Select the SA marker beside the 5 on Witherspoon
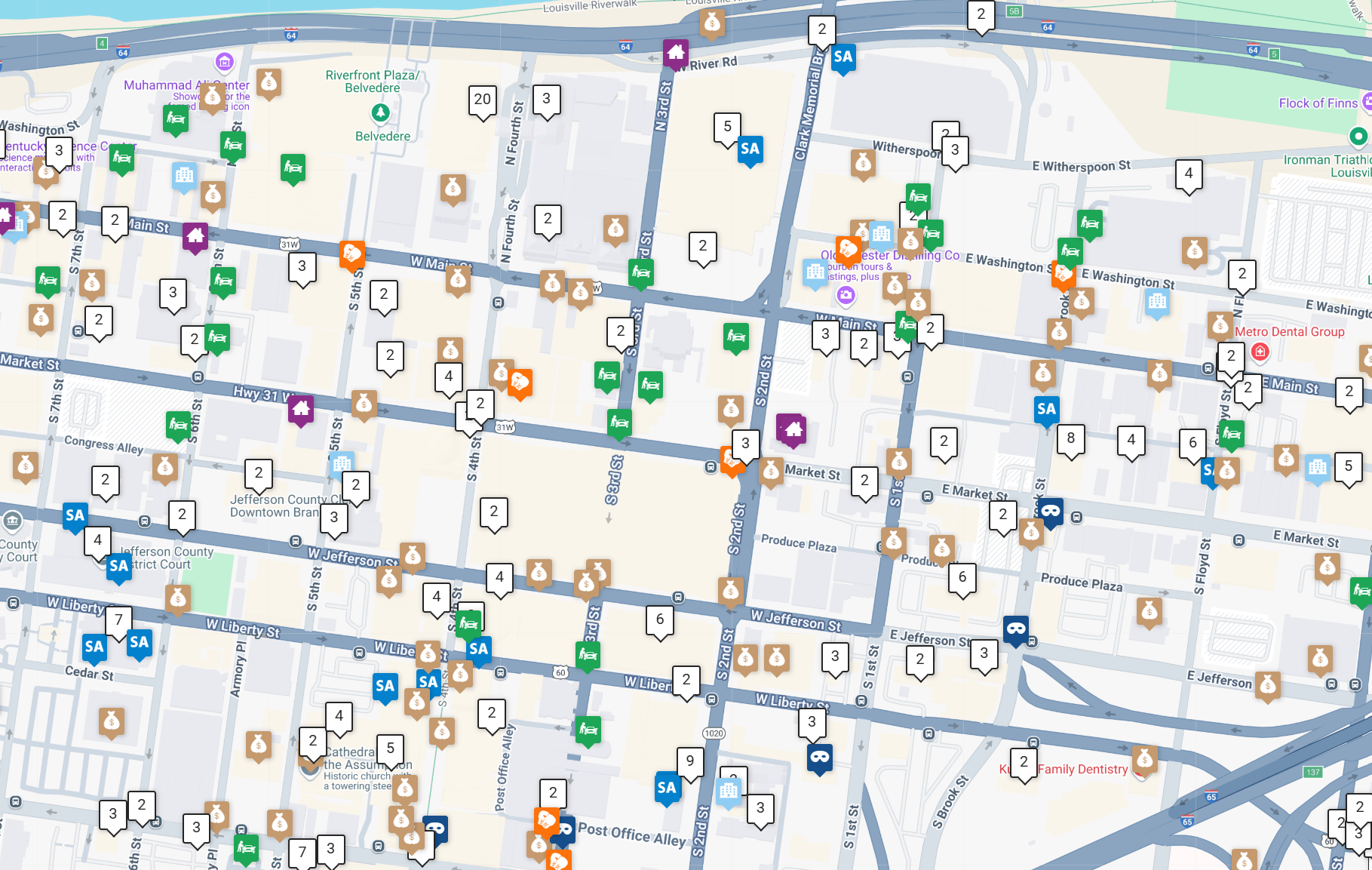Image resolution: width=1372 pixels, height=870 pixels. click(x=750, y=151)
